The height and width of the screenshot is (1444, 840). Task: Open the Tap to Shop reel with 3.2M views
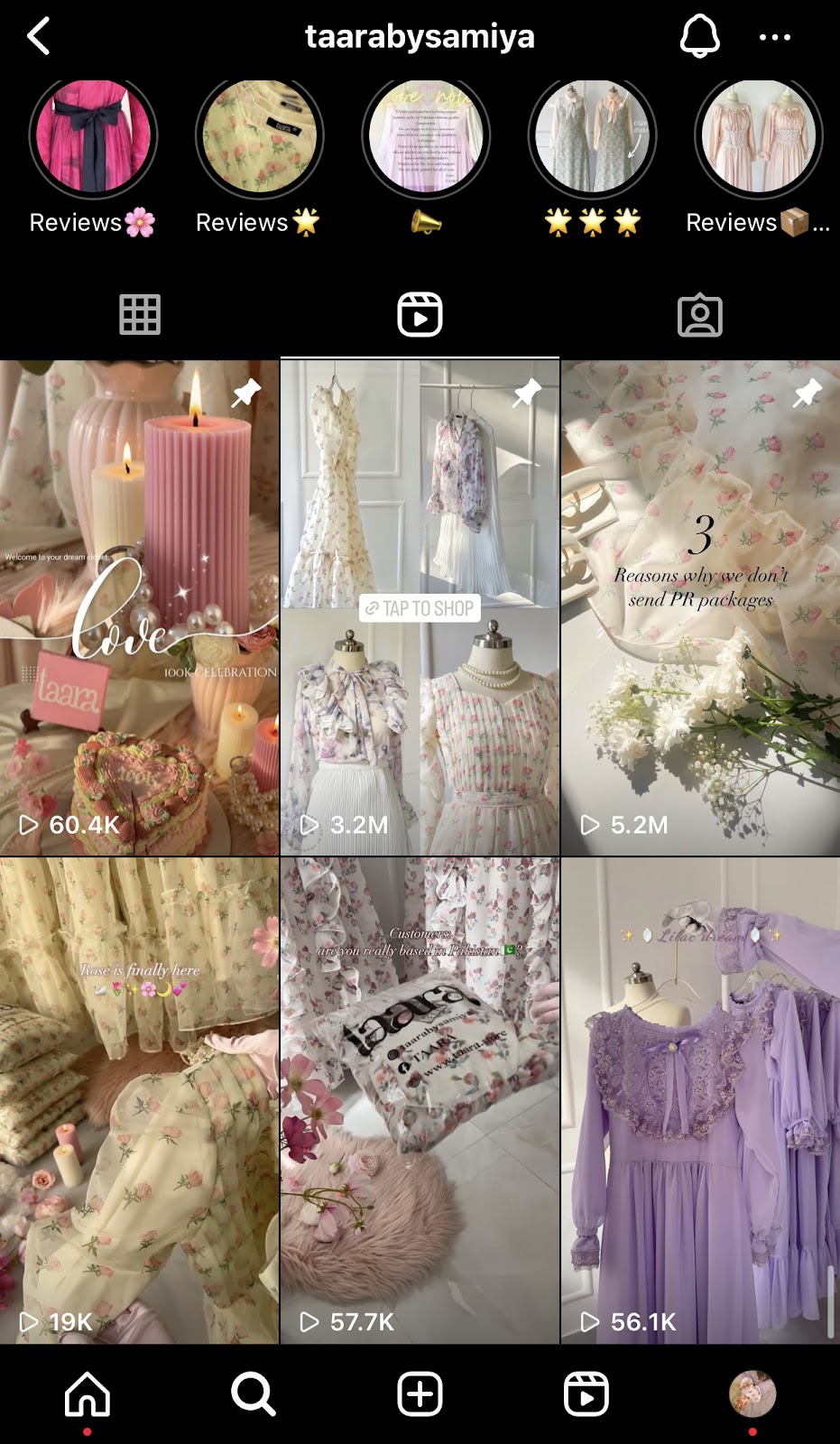(x=420, y=607)
